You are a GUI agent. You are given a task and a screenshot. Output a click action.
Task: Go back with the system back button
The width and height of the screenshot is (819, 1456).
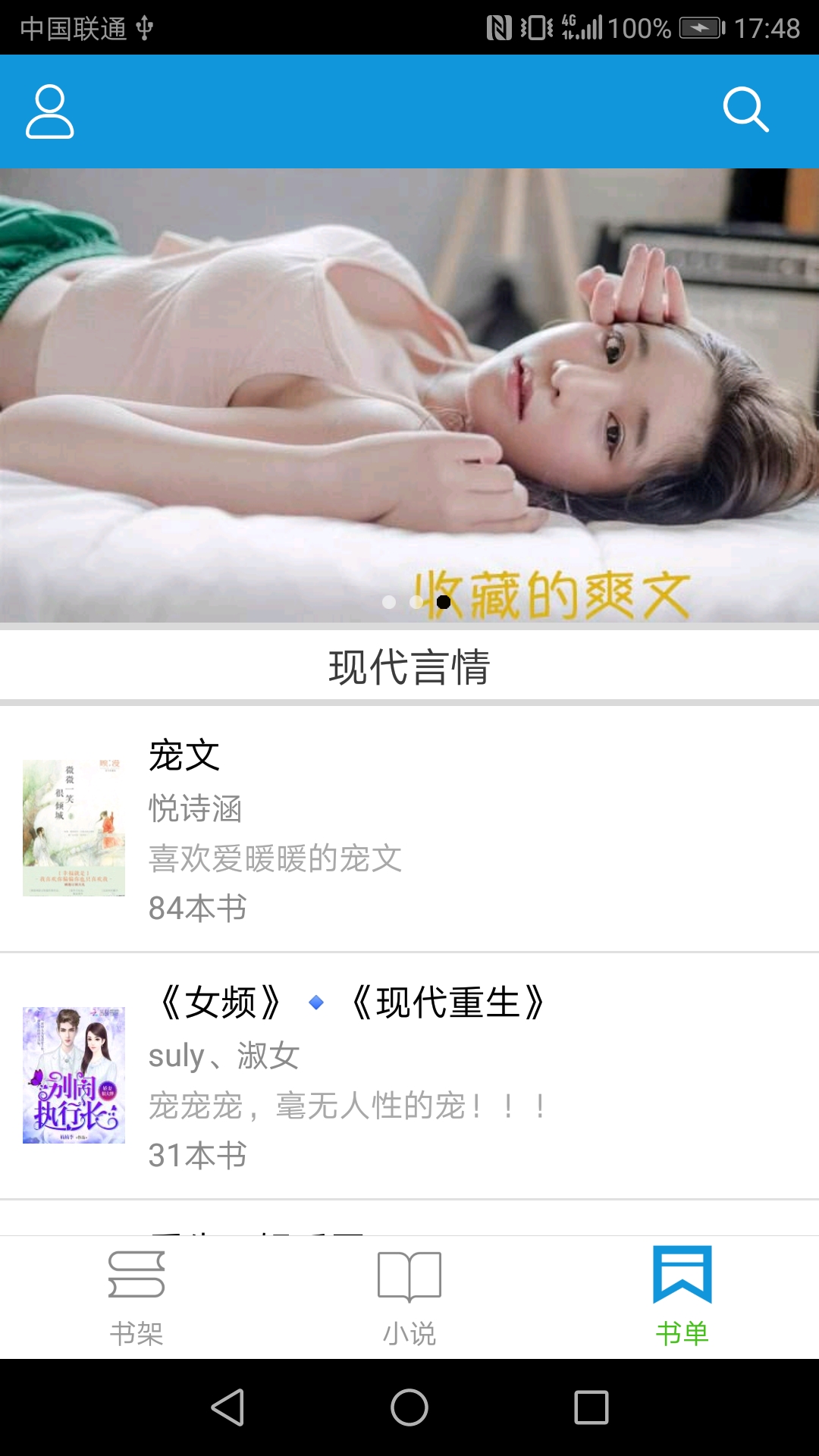(227, 1407)
